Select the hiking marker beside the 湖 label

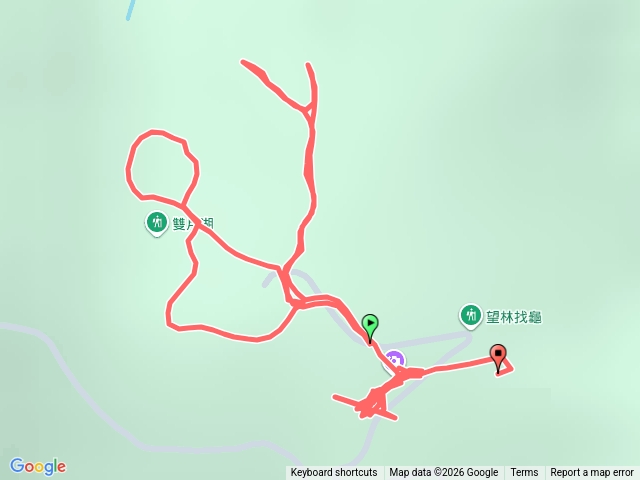click(x=157, y=222)
